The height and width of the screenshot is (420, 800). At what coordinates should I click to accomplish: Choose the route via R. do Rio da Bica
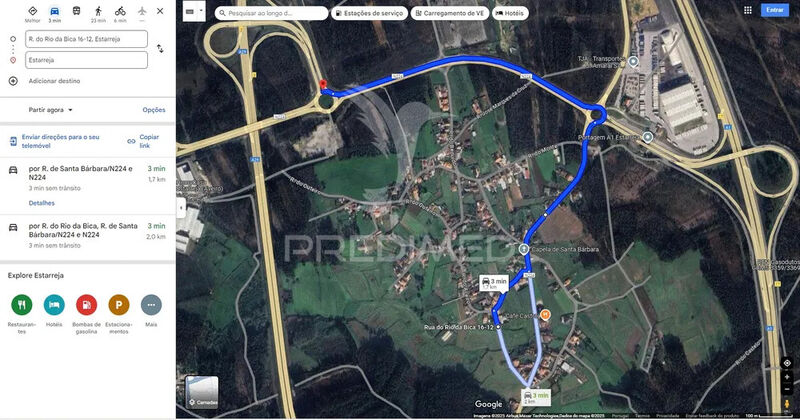click(85, 231)
